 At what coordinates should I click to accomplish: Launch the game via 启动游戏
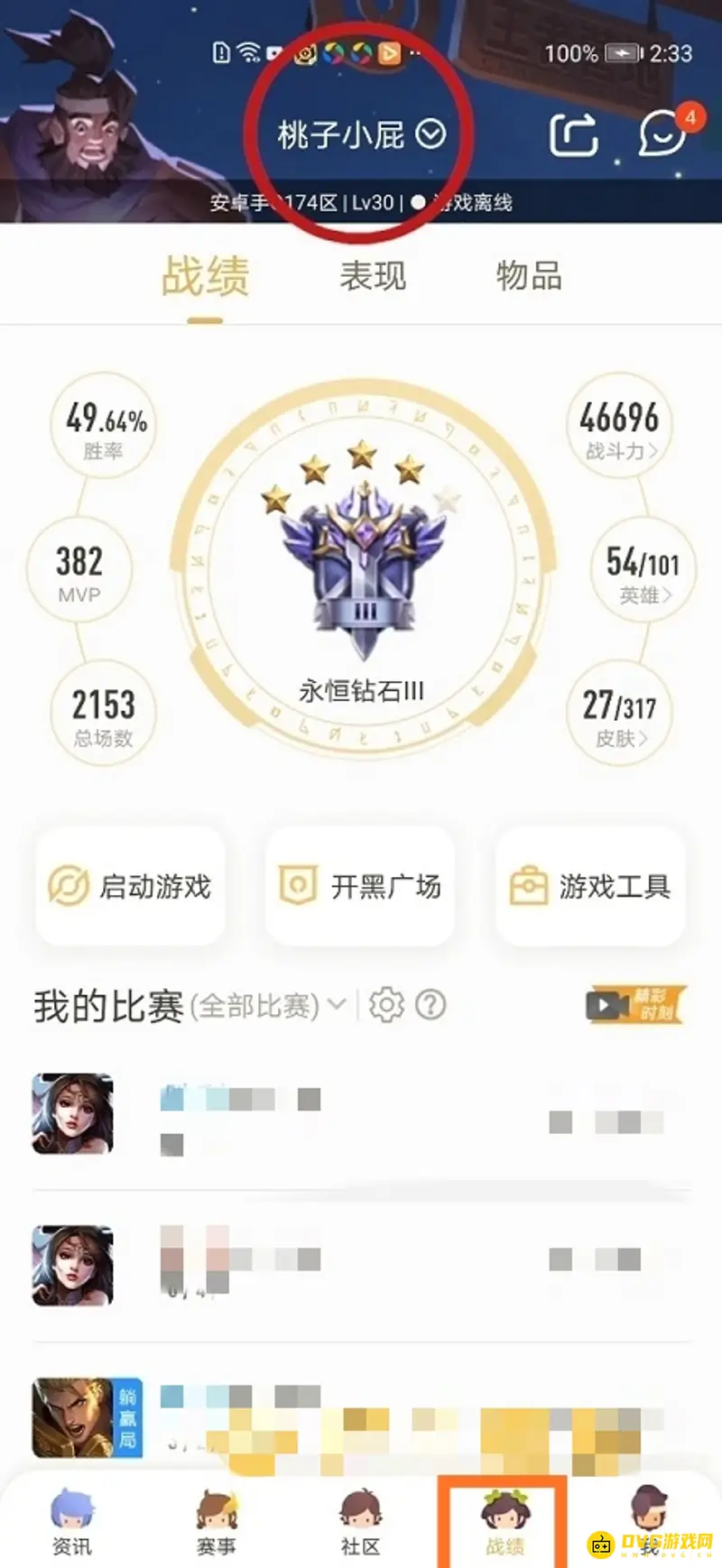130,887
